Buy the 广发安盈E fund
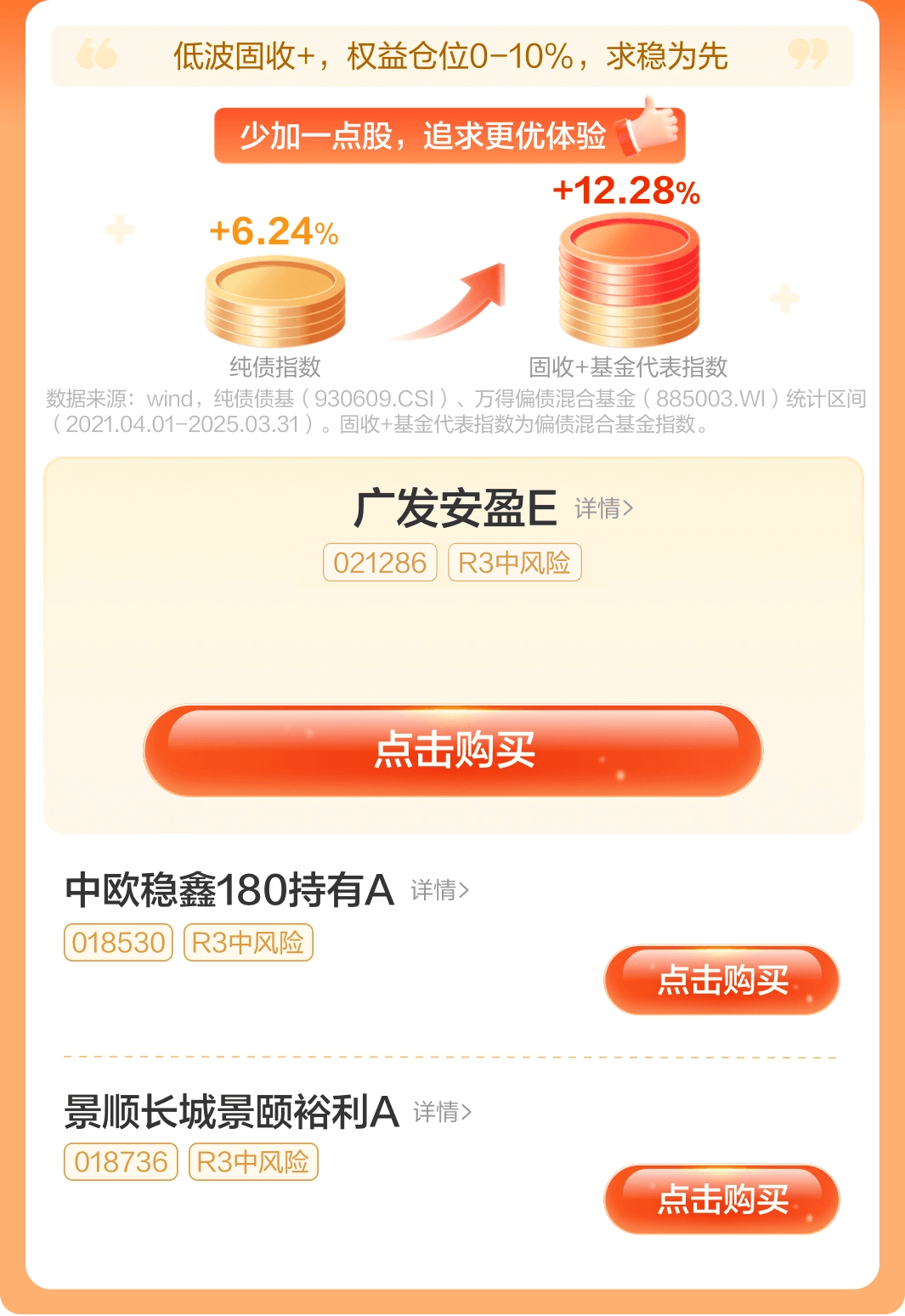 [x=453, y=751]
